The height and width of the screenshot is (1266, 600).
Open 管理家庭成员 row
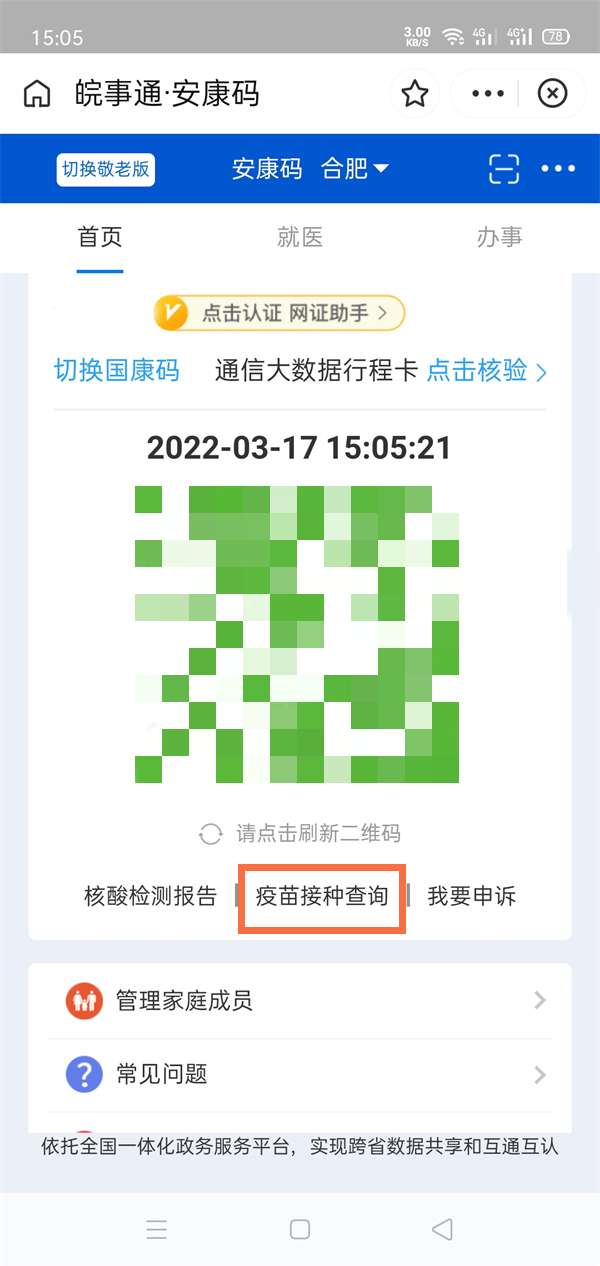coord(300,1000)
